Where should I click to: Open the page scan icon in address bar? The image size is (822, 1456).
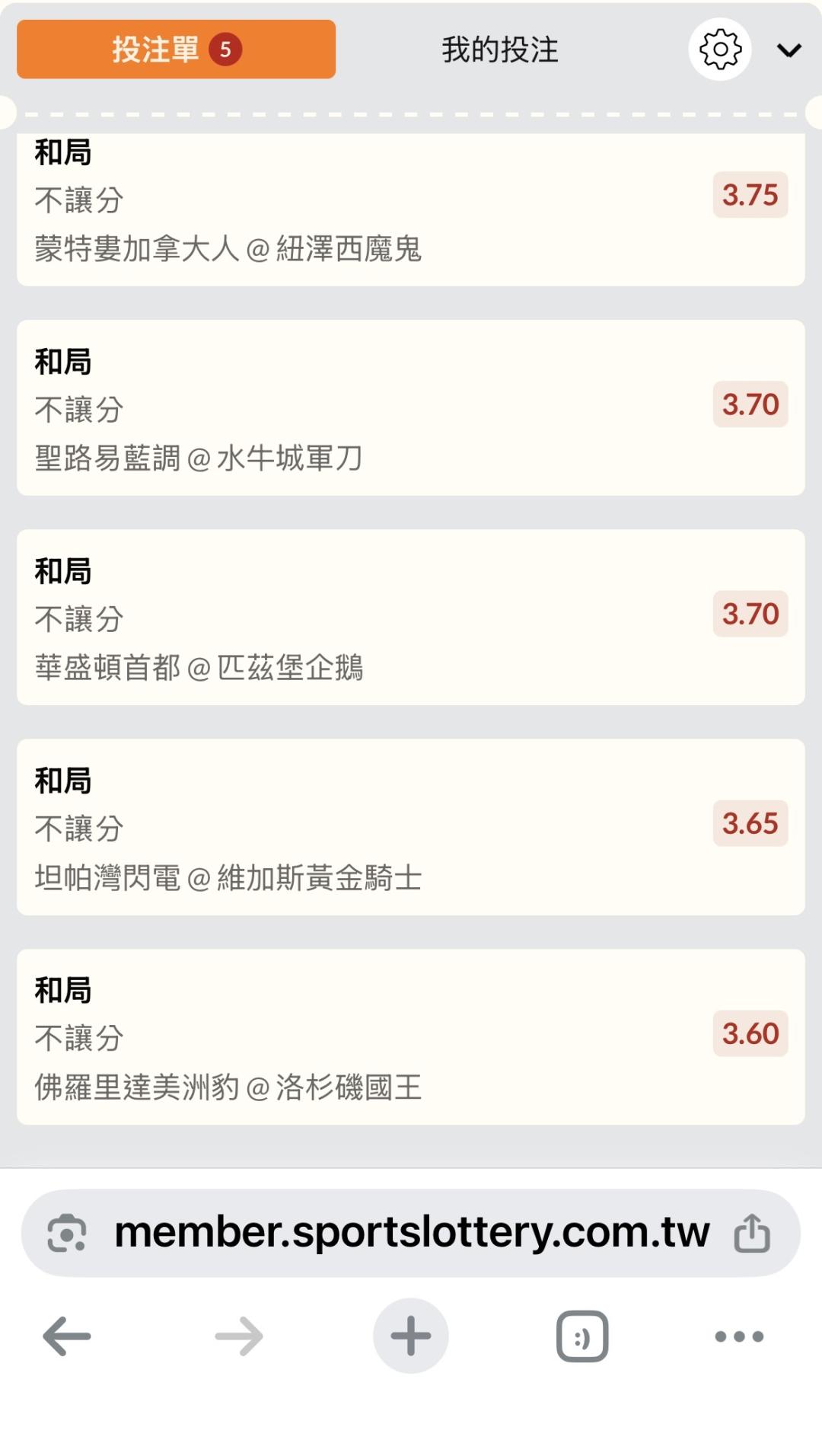(x=67, y=1233)
